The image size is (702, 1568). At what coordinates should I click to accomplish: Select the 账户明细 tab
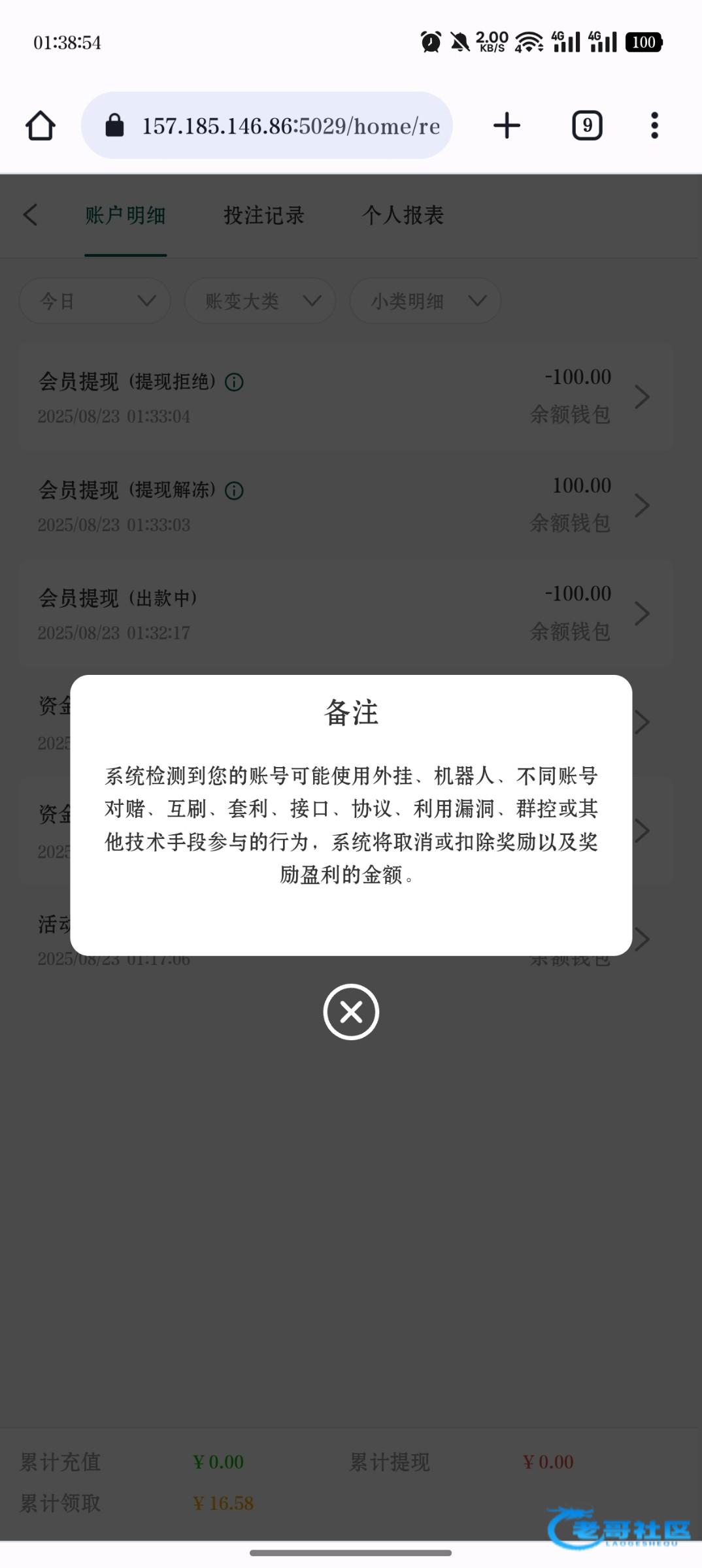tap(125, 215)
